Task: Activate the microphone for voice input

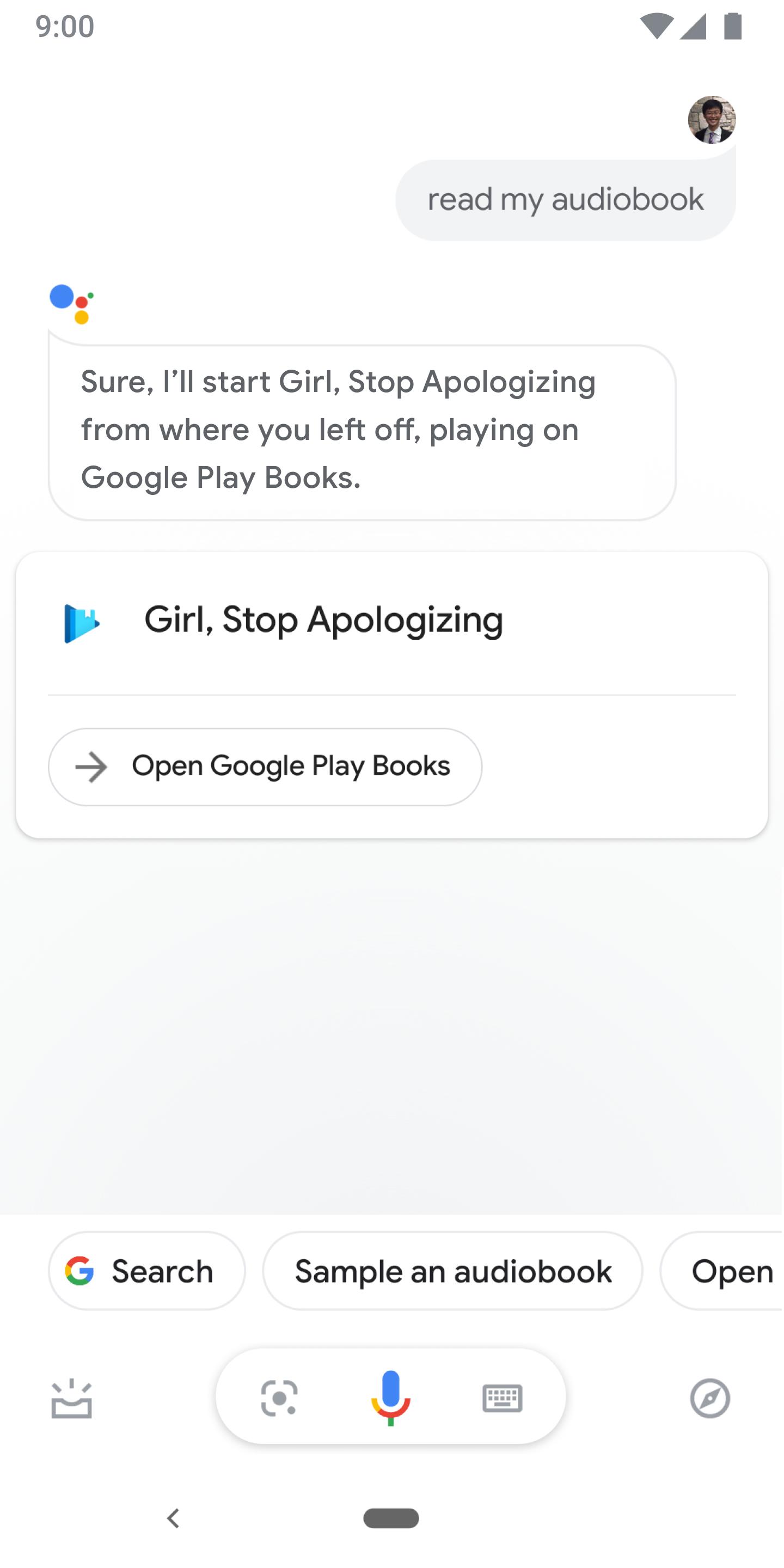Action: 391,1397
